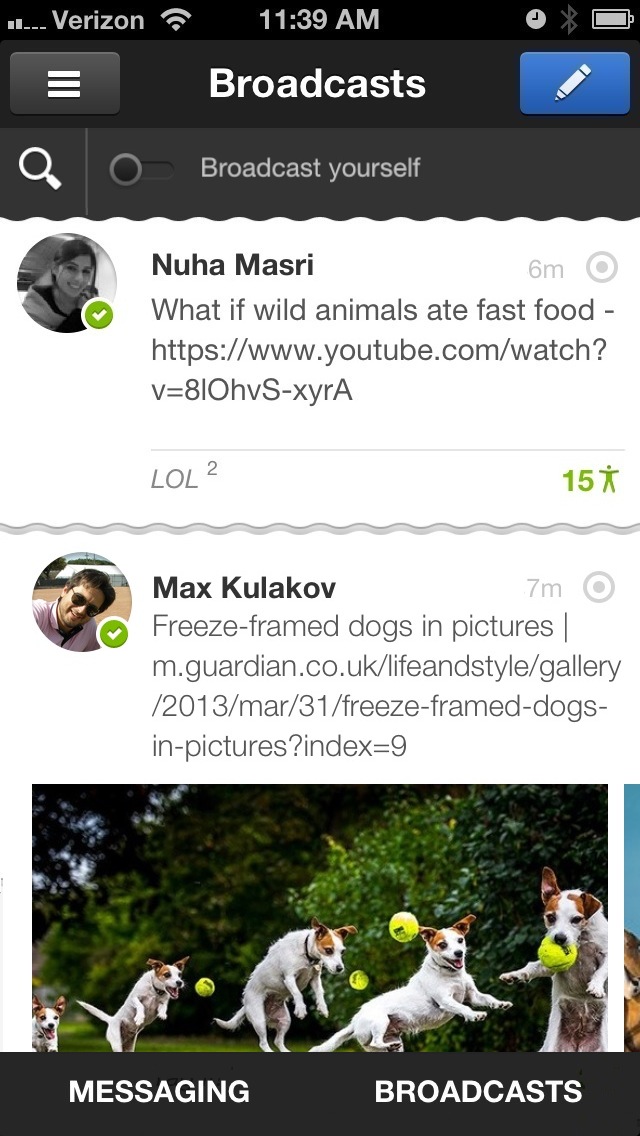
Task: Tap the circle icon on Nuha Masri's broadcast
Action: click(601, 268)
